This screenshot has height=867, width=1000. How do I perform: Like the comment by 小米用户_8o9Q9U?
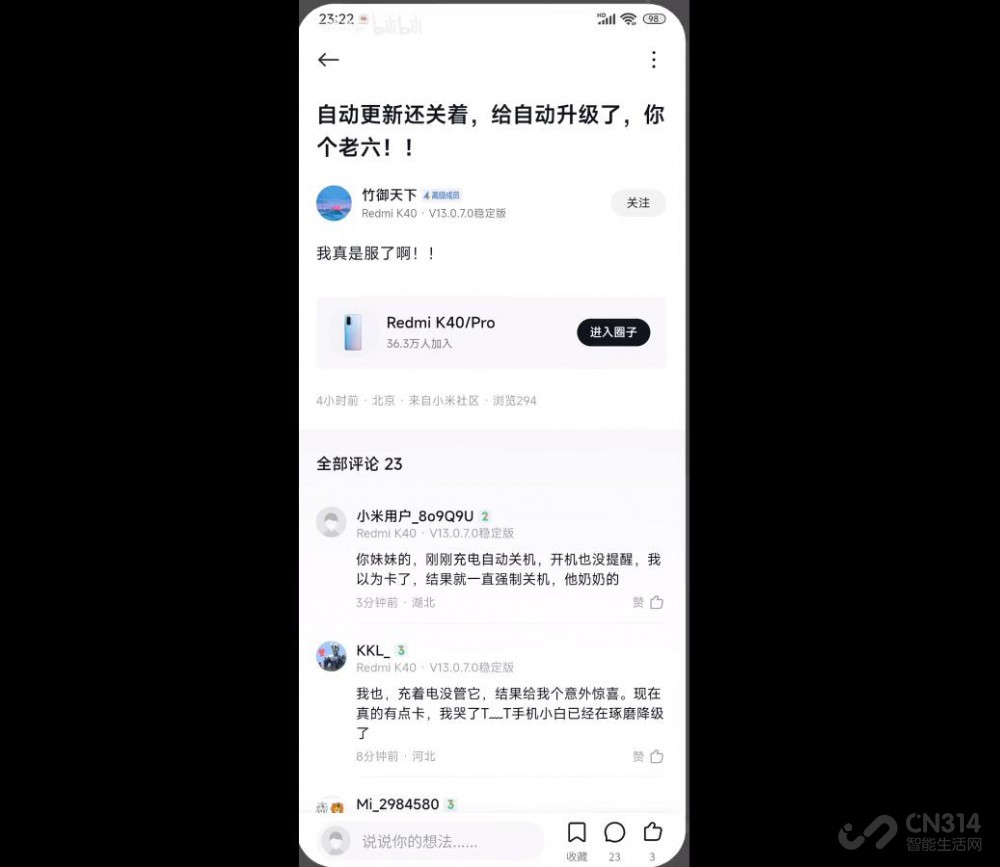pos(656,602)
